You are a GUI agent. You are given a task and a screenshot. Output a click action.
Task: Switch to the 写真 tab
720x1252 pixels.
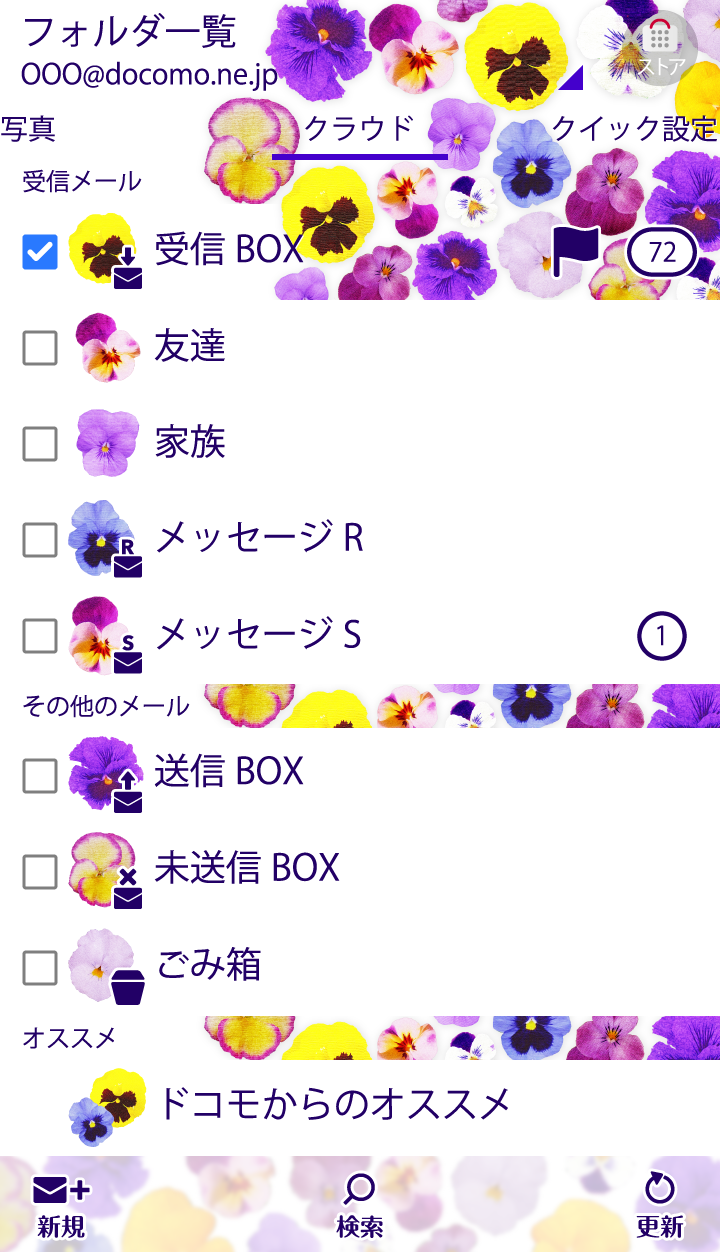(28, 129)
